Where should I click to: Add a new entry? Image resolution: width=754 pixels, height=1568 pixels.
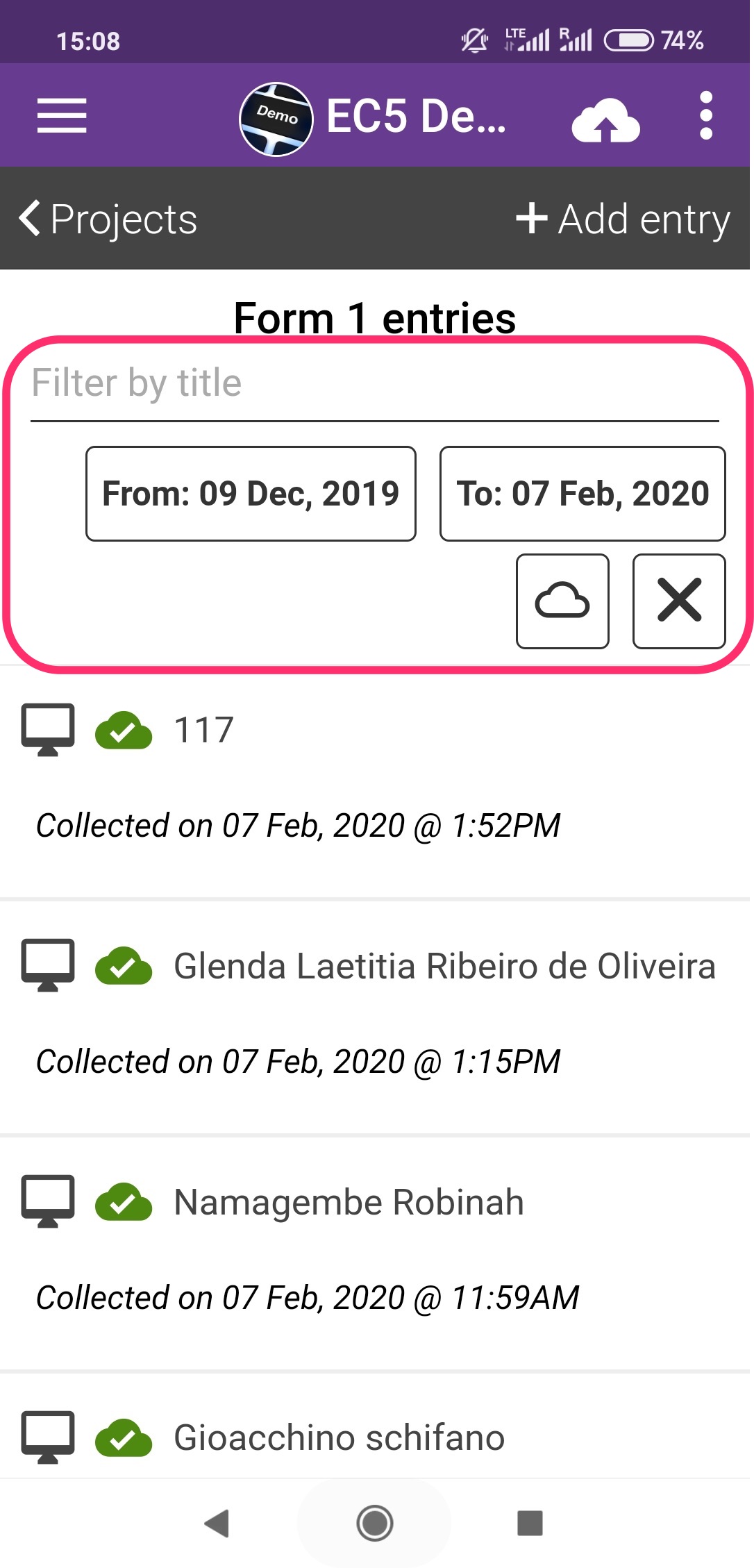(623, 219)
